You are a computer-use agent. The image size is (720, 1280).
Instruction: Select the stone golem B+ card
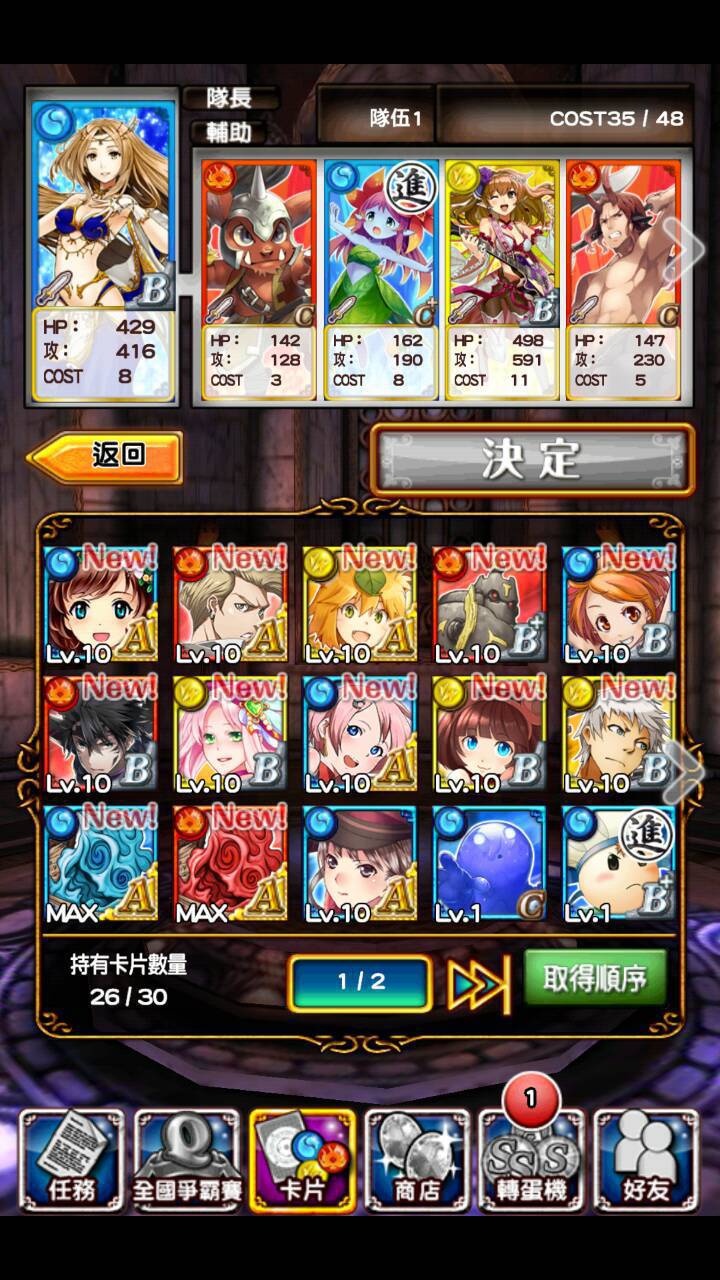coord(490,605)
